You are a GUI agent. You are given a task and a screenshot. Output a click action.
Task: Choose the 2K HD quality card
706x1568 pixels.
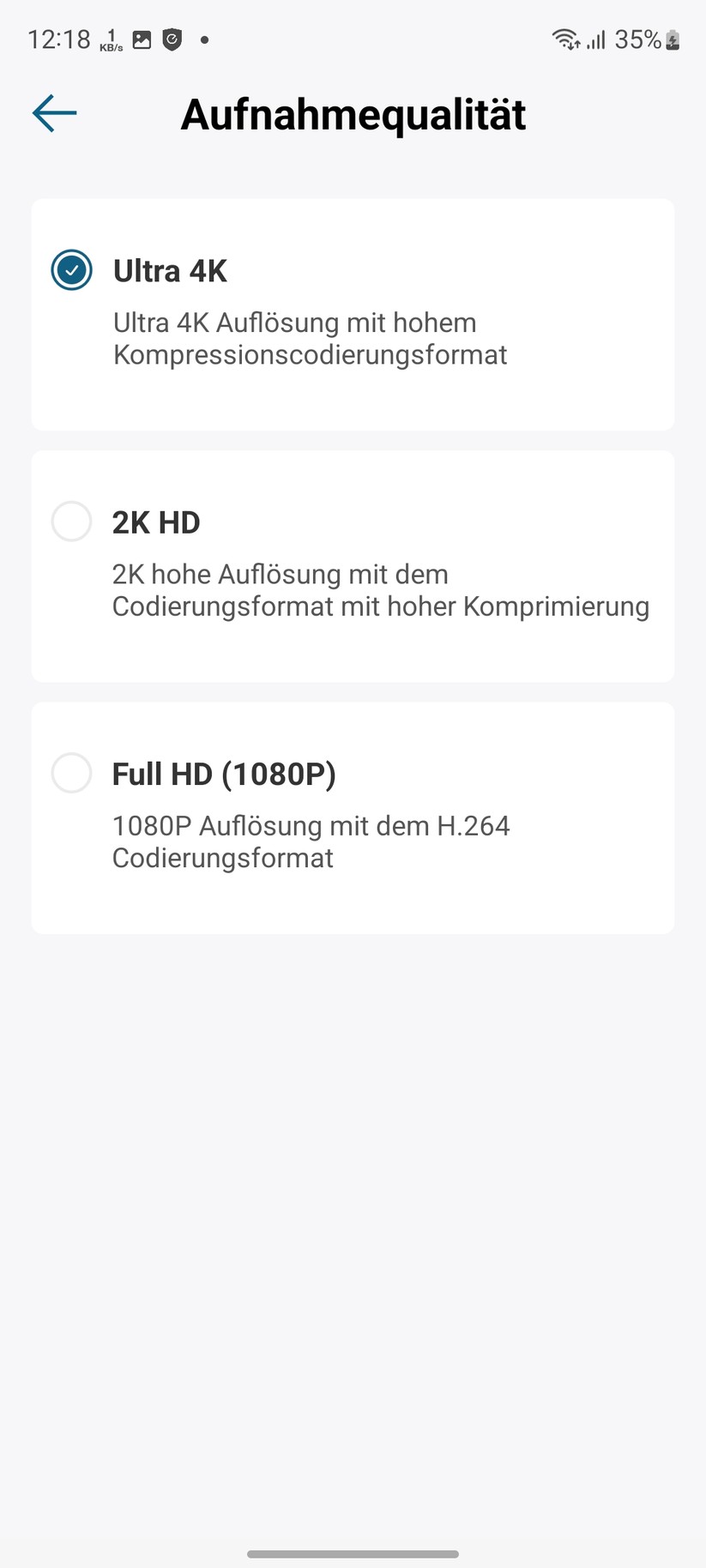point(353,566)
